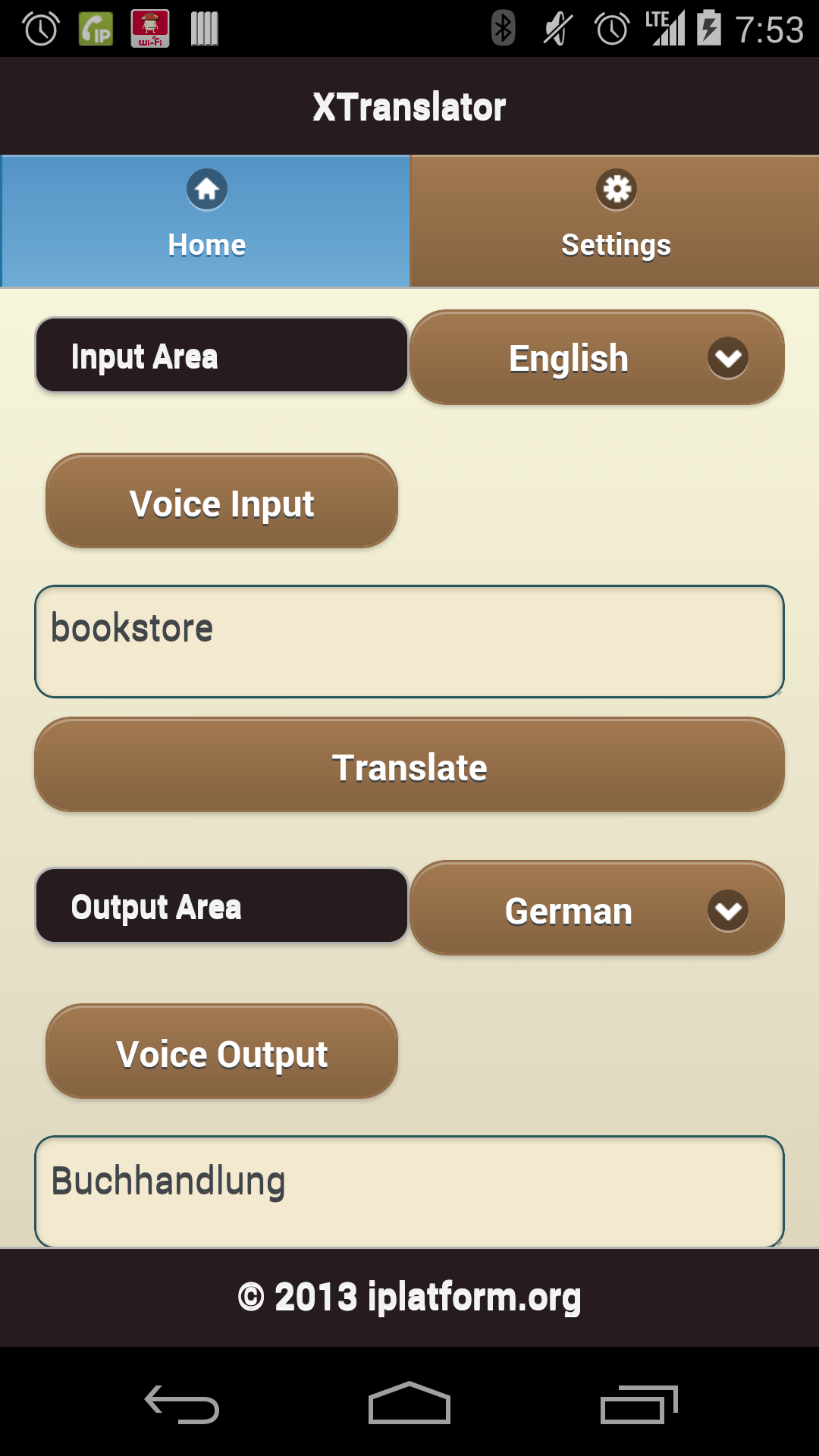Go back using the system back button
Screen dimensions: 819x1456
click(x=182, y=1404)
